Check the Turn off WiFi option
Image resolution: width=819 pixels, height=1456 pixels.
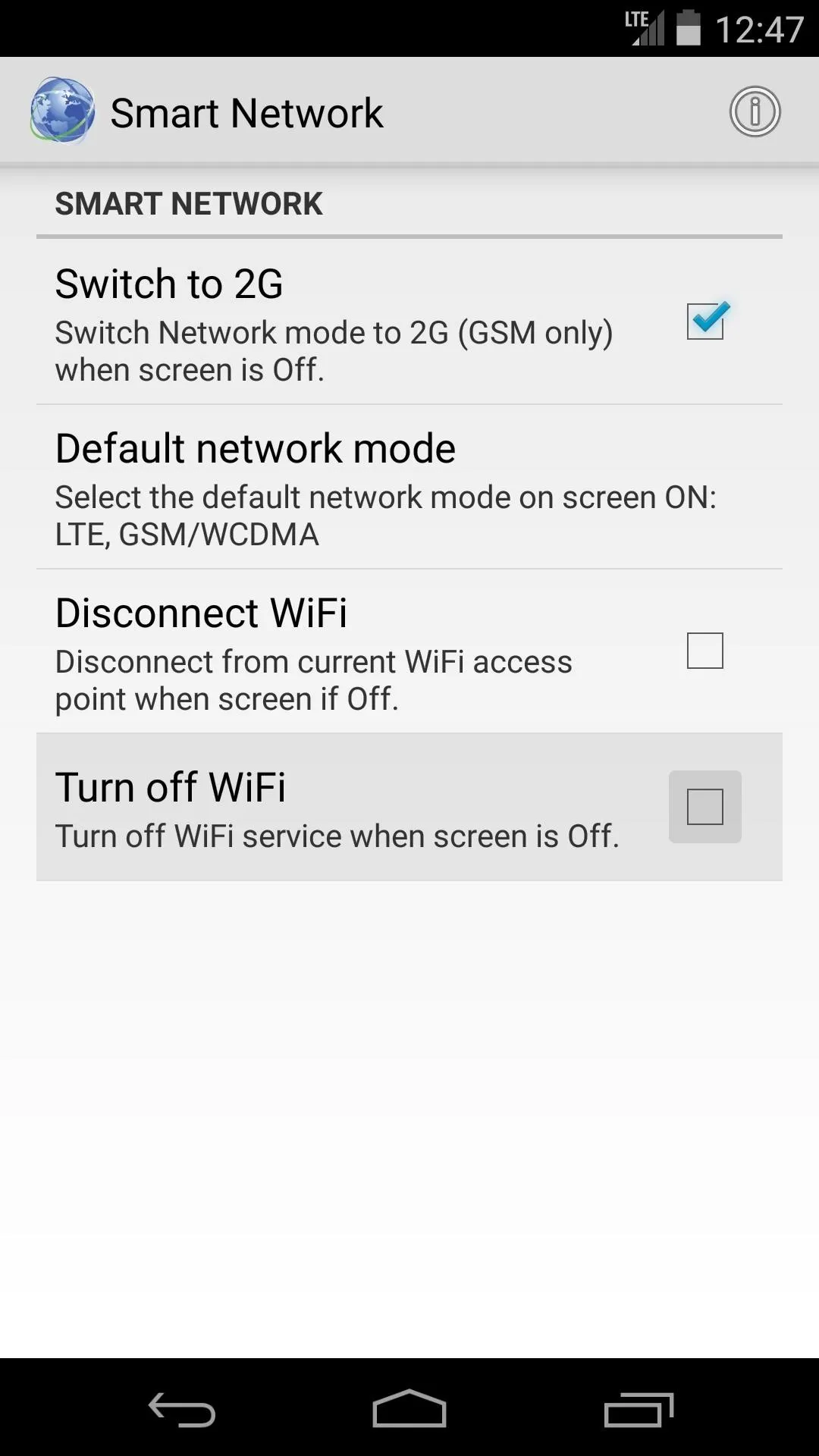[x=705, y=807]
